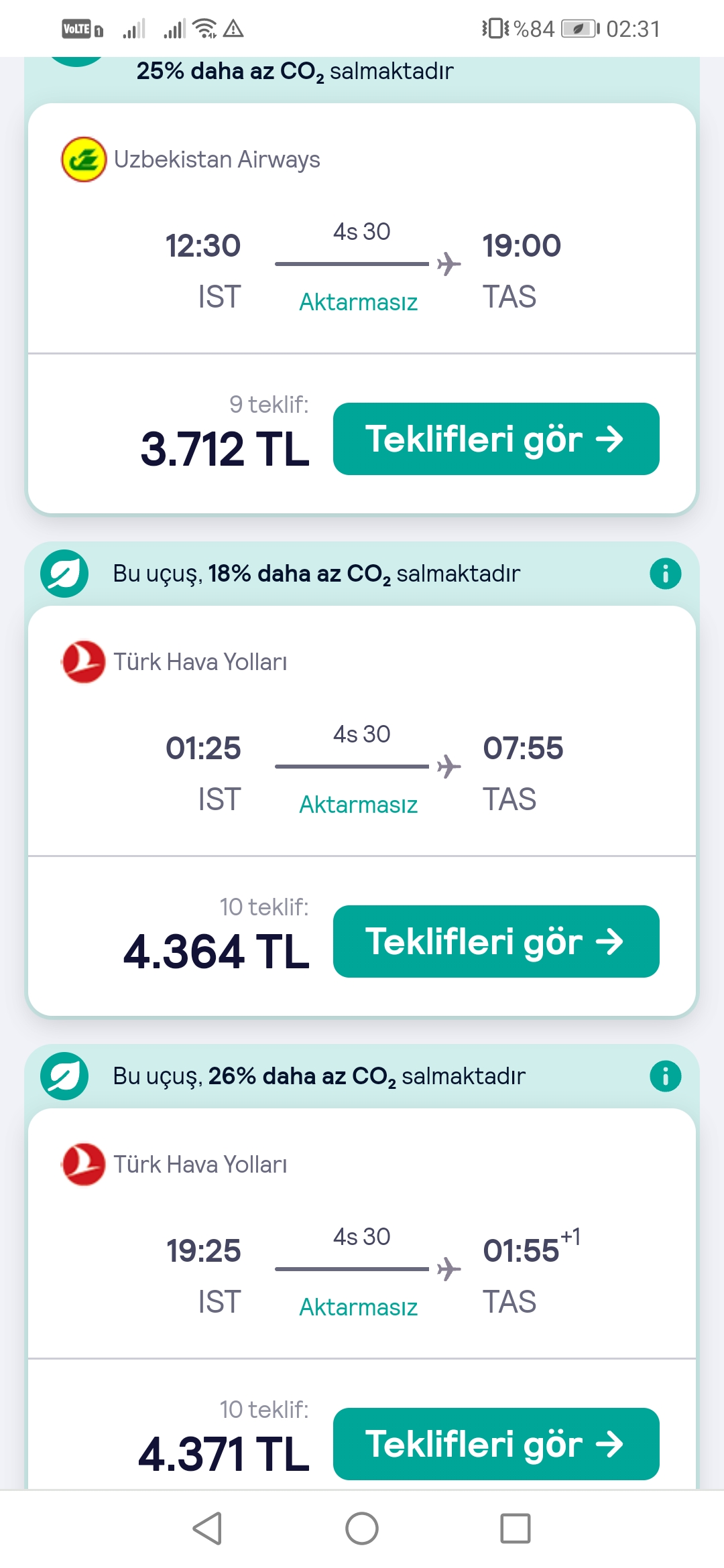724x1568 pixels.
Task: Open CO2 info for the 26% less emissions flight
Action: click(x=665, y=1076)
